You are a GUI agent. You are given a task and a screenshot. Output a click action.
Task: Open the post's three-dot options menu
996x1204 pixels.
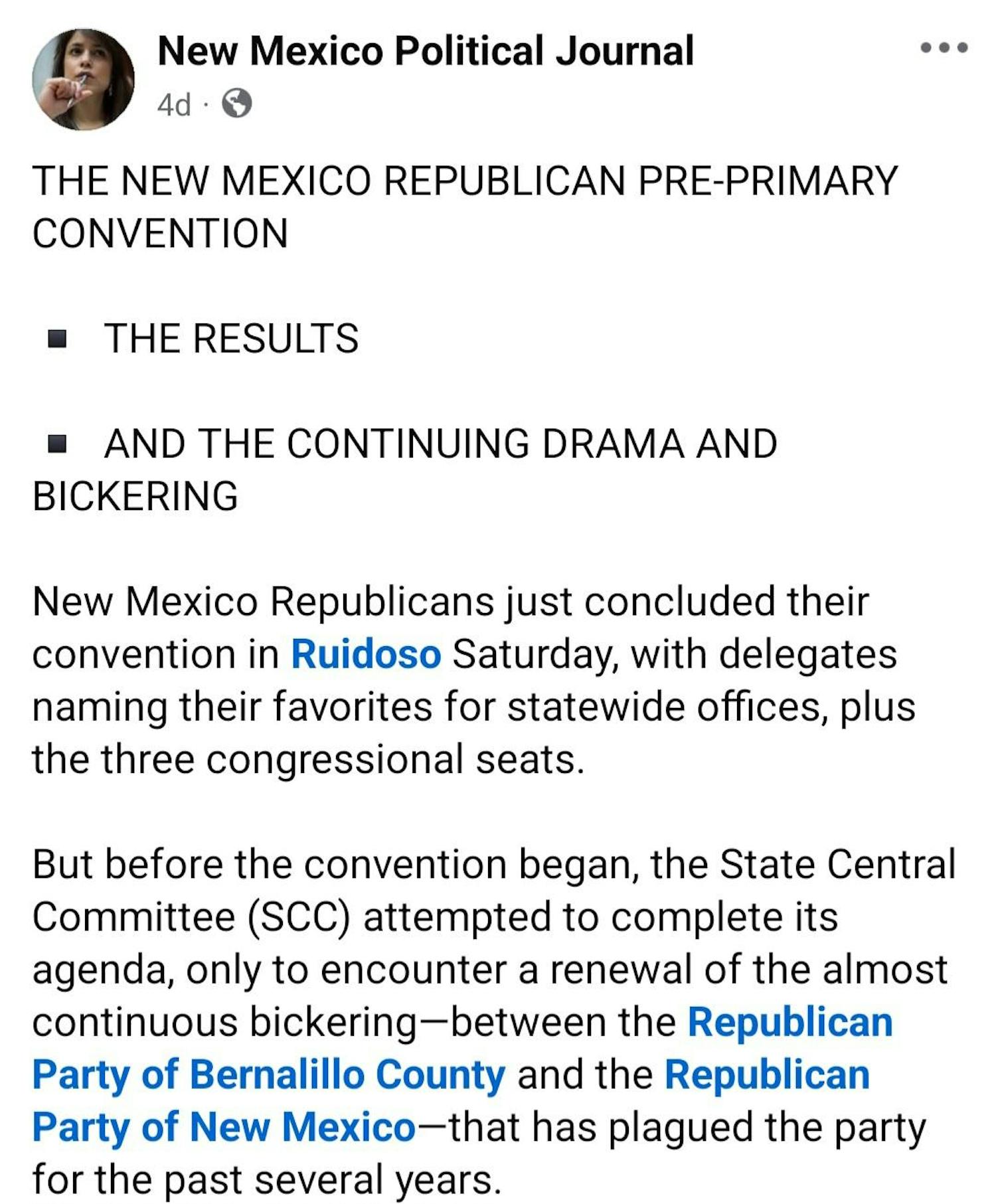pos(944,48)
